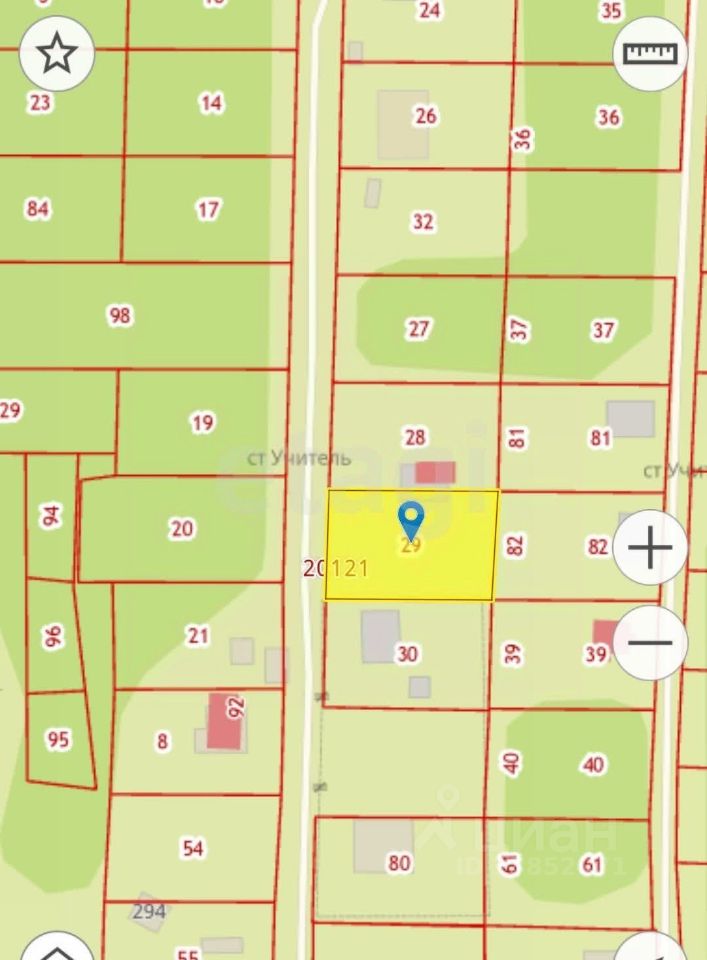The width and height of the screenshot is (707, 960).
Task: Add the location to favorites with the star
Action: pyautogui.click(x=57, y=53)
